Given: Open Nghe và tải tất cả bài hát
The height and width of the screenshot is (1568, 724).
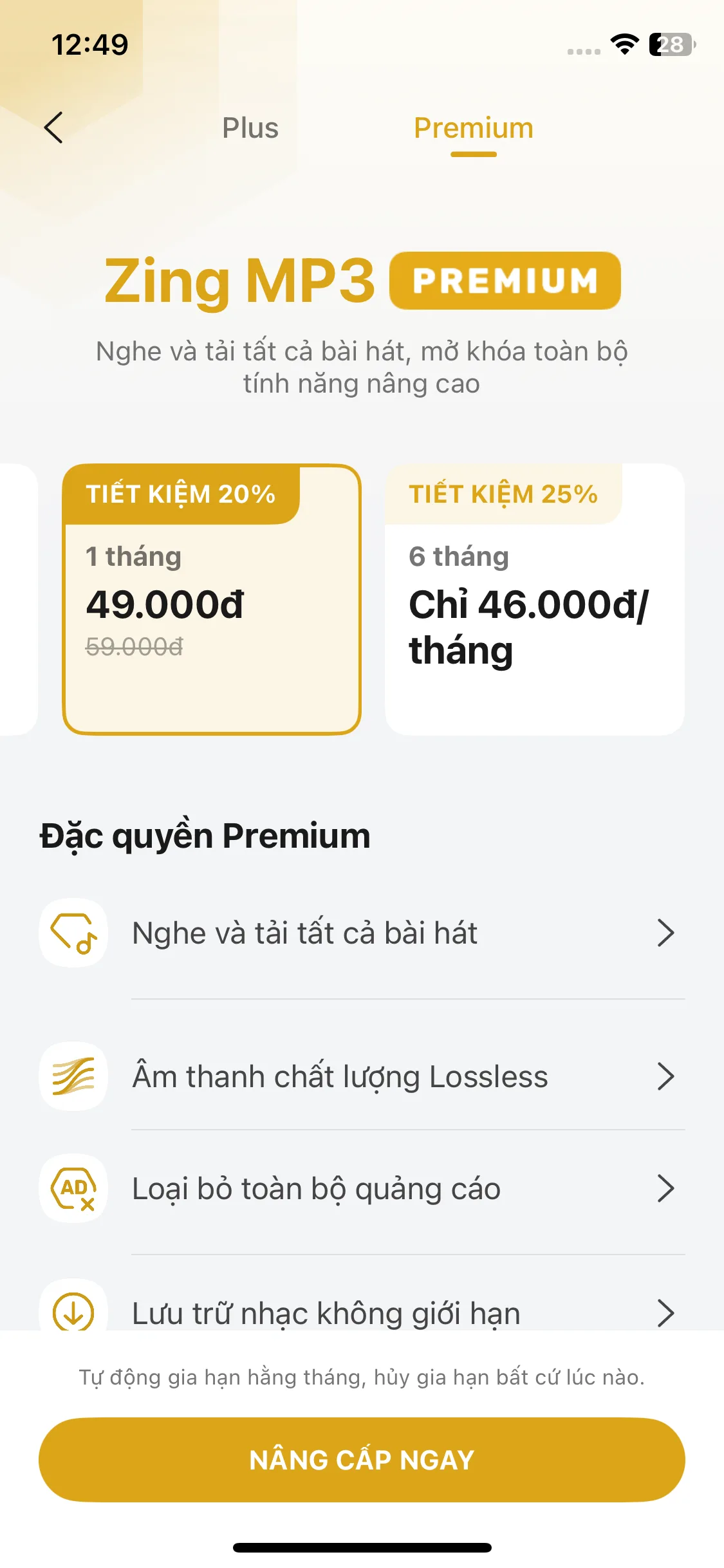Looking at the screenshot, I should [362, 933].
